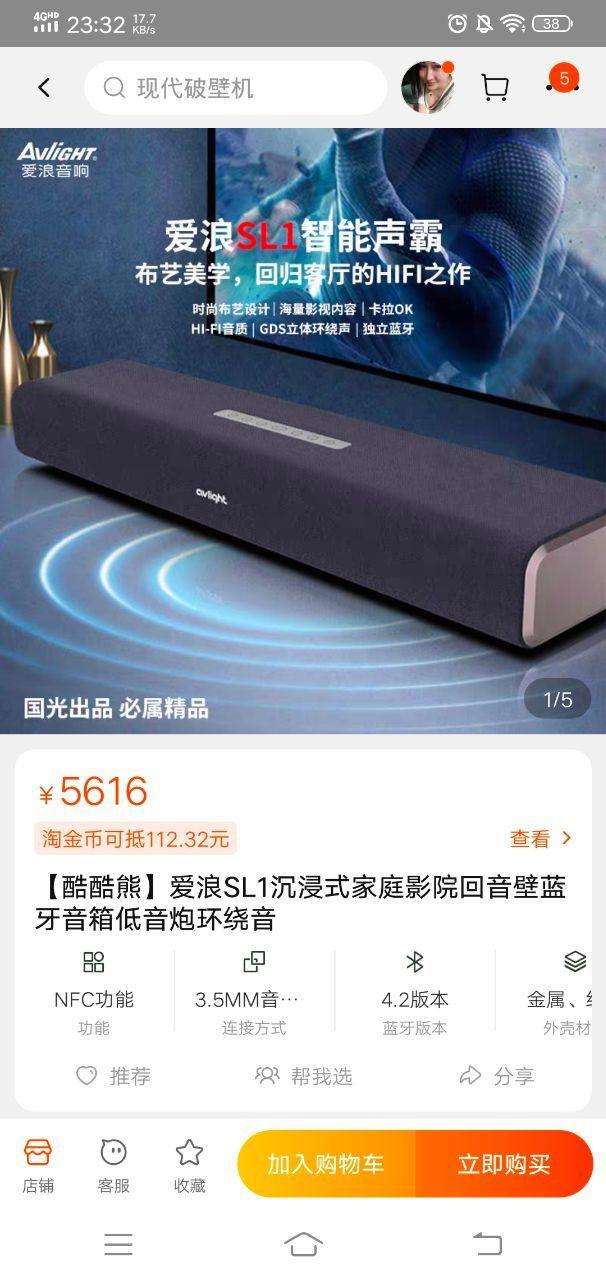The width and height of the screenshot is (606, 1280).
Task: Go to the system home screen
Action: [x=303, y=1244]
